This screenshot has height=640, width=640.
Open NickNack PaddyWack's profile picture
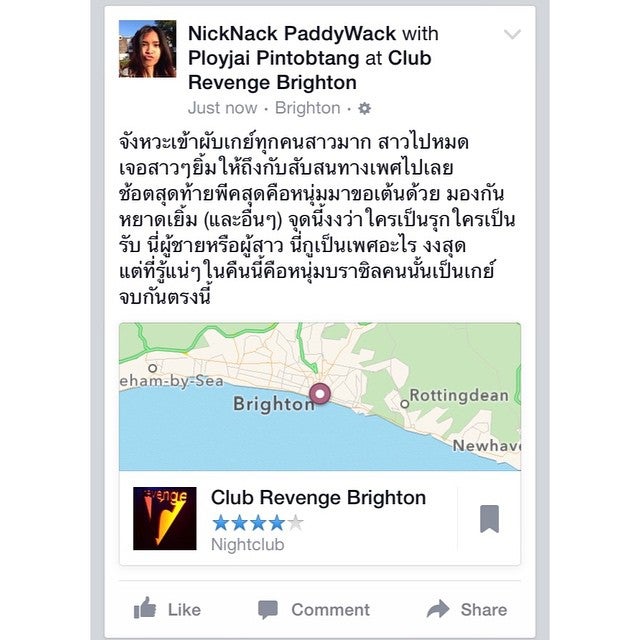click(147, 49)
